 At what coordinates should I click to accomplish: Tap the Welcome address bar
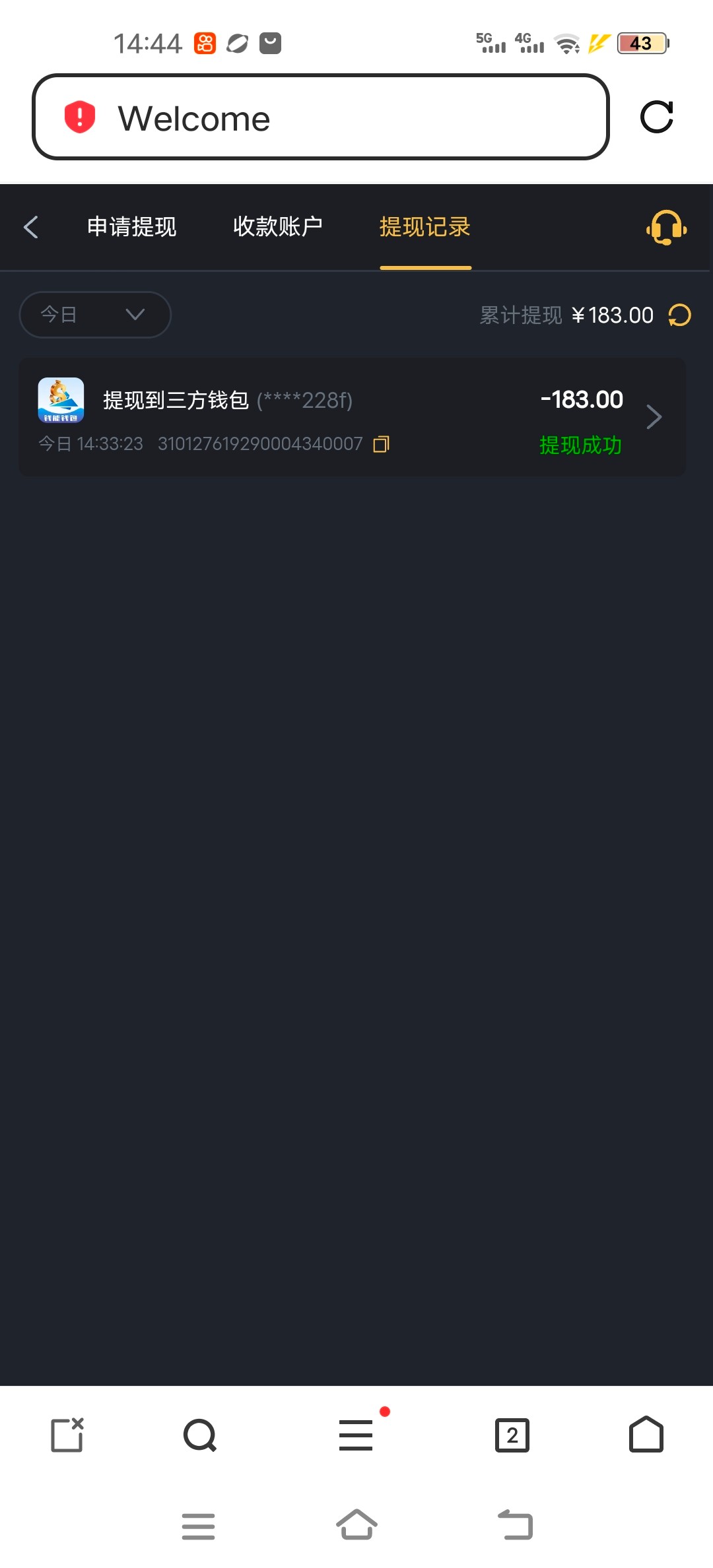[320, 117]
